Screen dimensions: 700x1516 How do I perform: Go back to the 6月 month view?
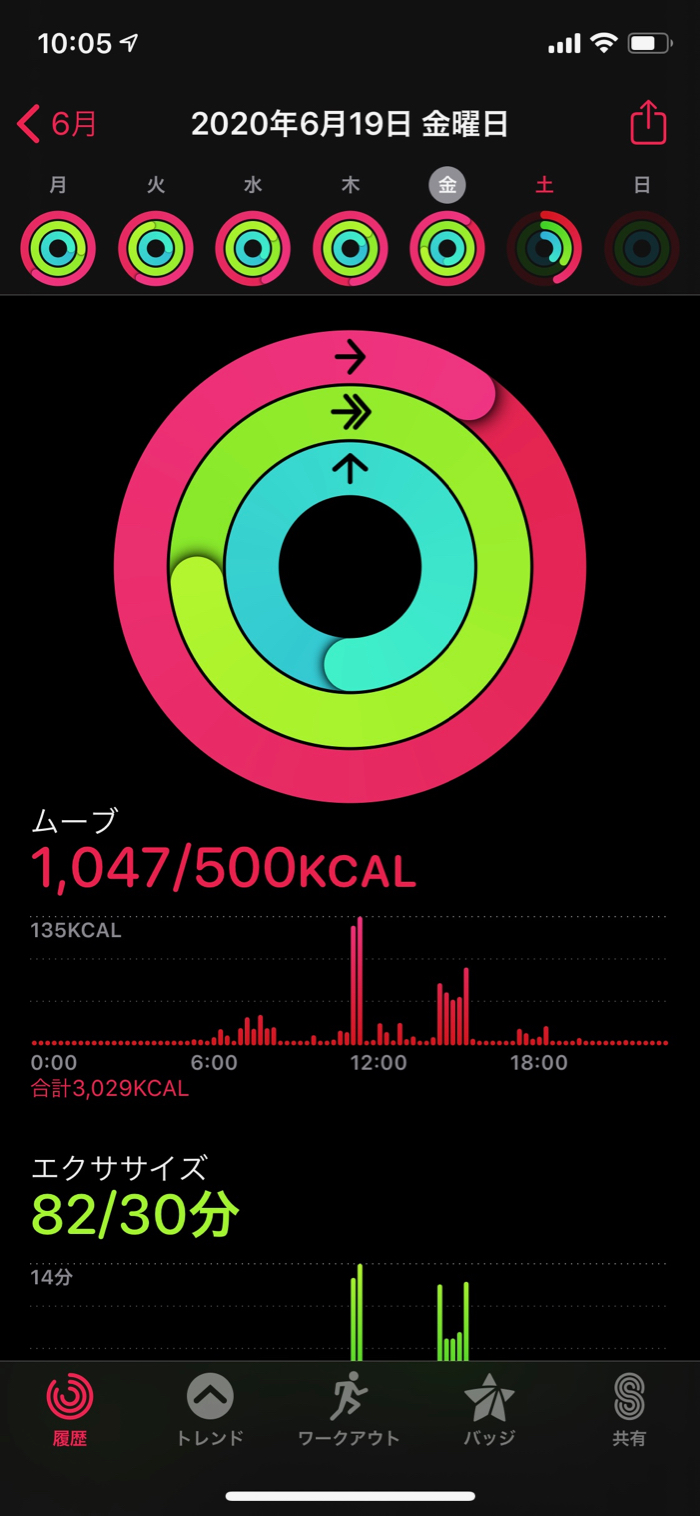click(x=58, y=124)
